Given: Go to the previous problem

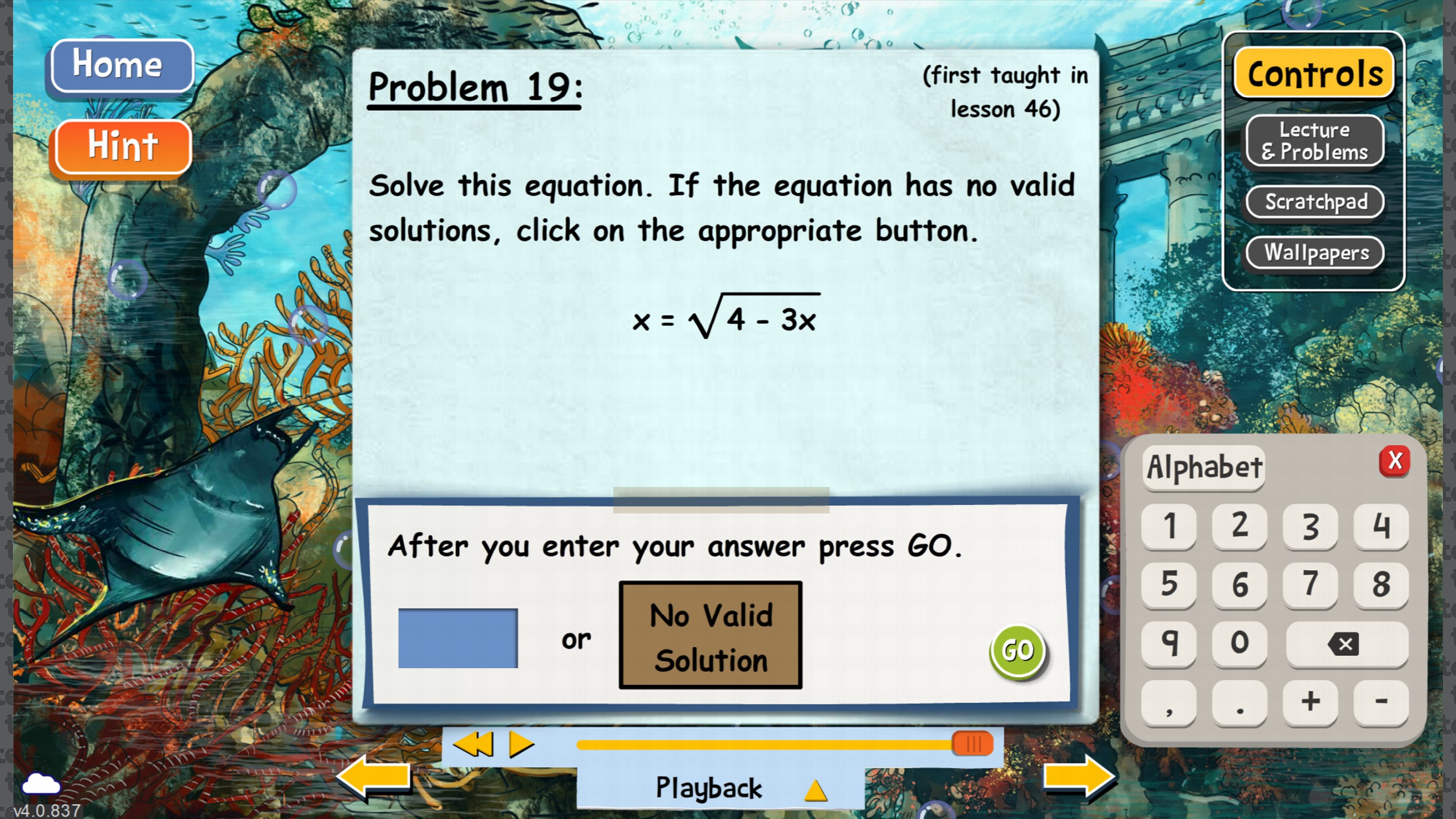Looking at the screenshot, I should (375, 777).
